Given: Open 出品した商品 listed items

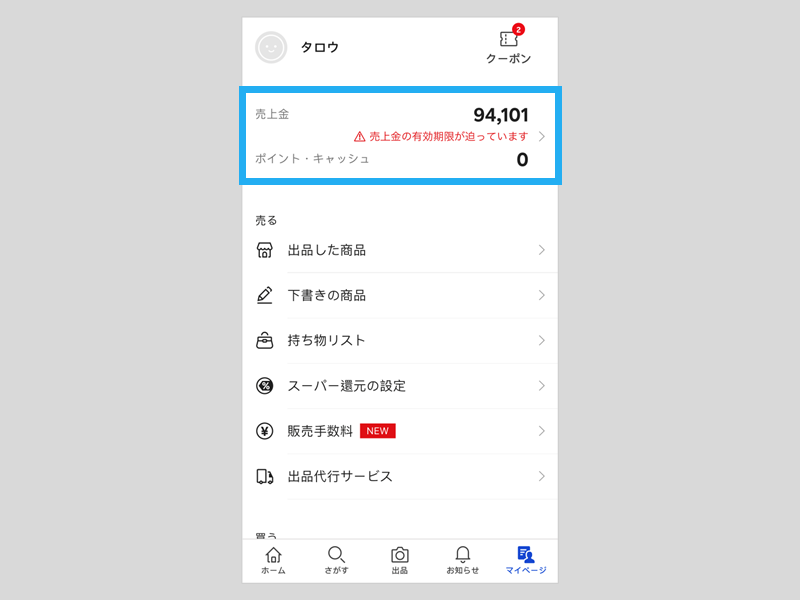Looking at the screenshot, I should tap(400, 250).
